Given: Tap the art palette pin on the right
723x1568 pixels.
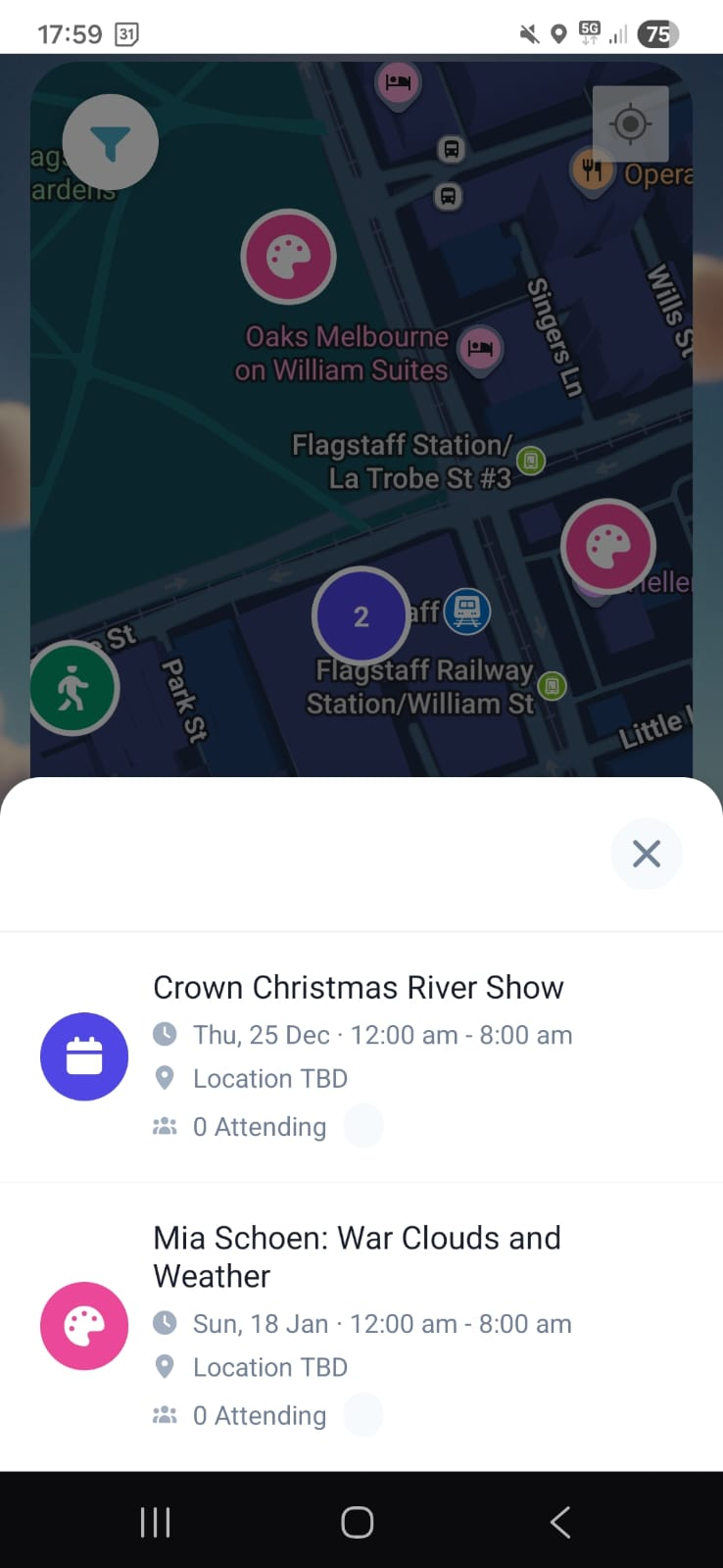Looking at the screenshot, I should [608, 546].
